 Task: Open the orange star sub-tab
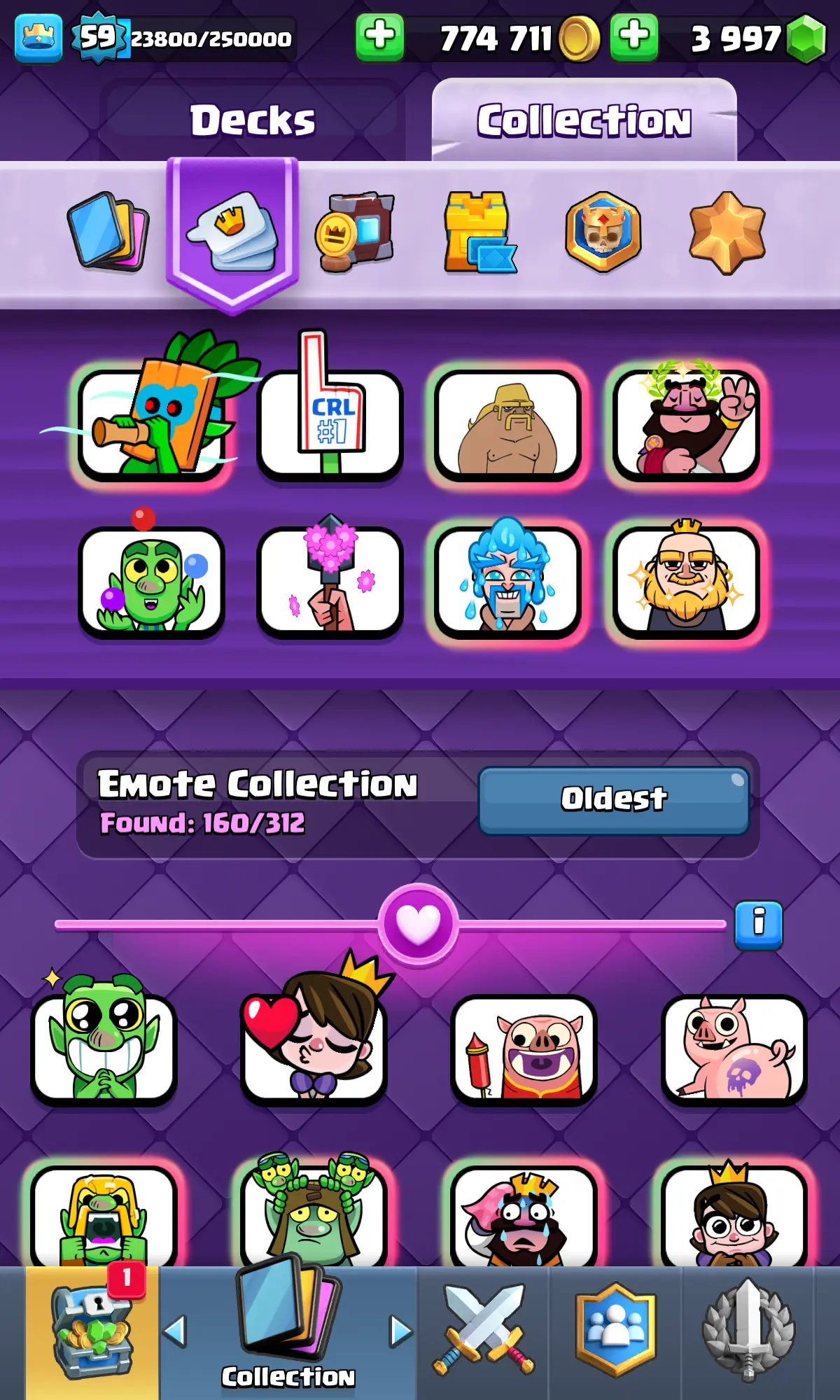727,232
